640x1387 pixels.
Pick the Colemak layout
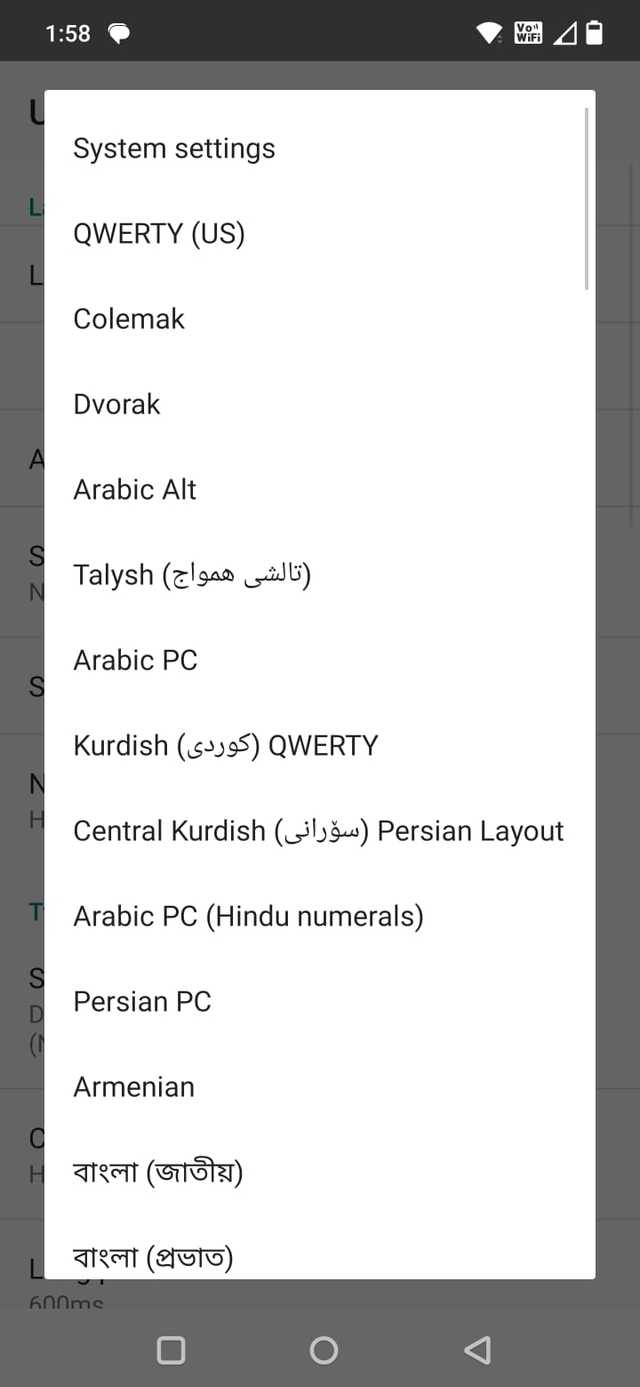[129, 319]
